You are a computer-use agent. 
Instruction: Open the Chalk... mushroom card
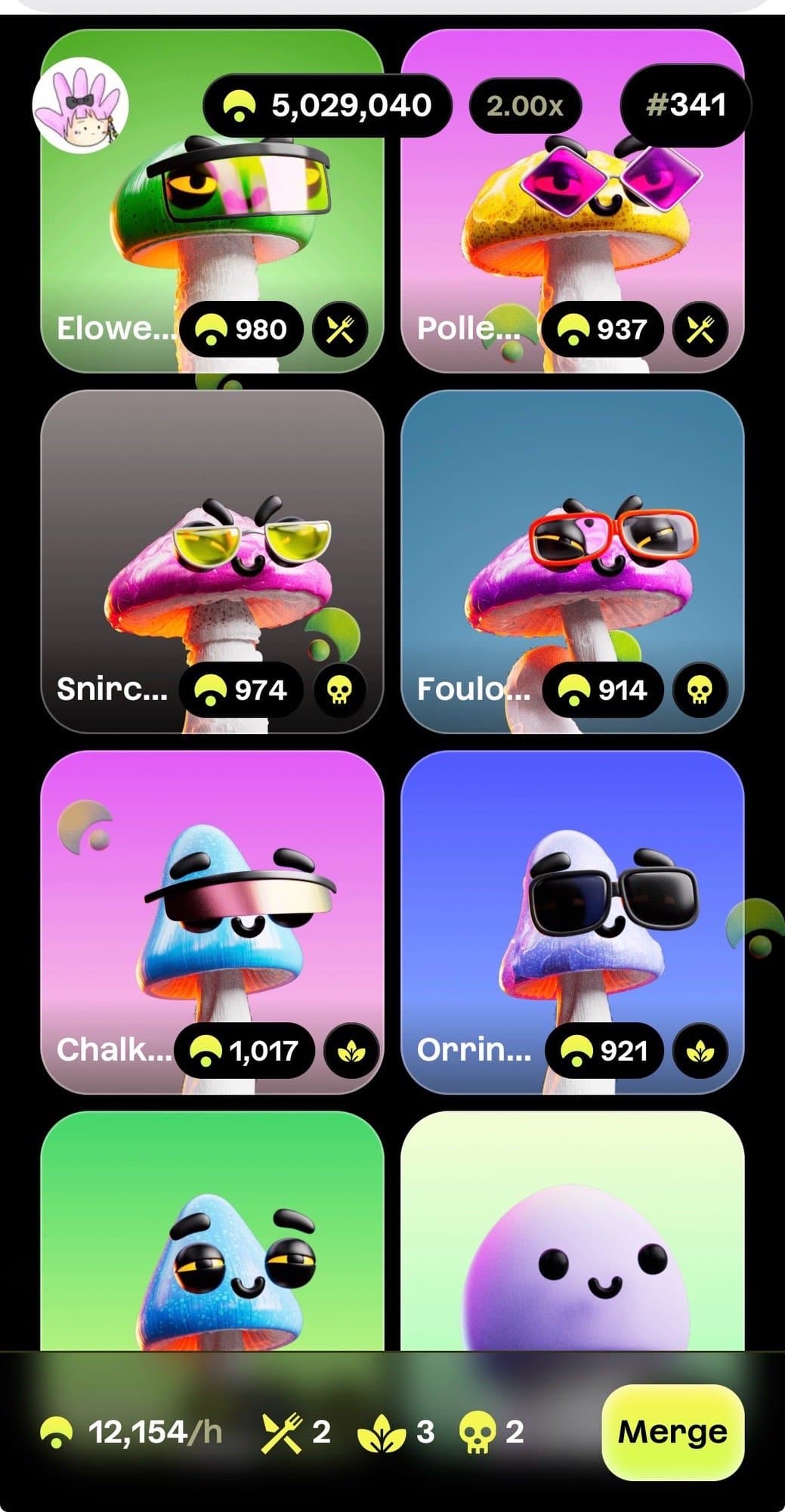[x=212, y=921]
